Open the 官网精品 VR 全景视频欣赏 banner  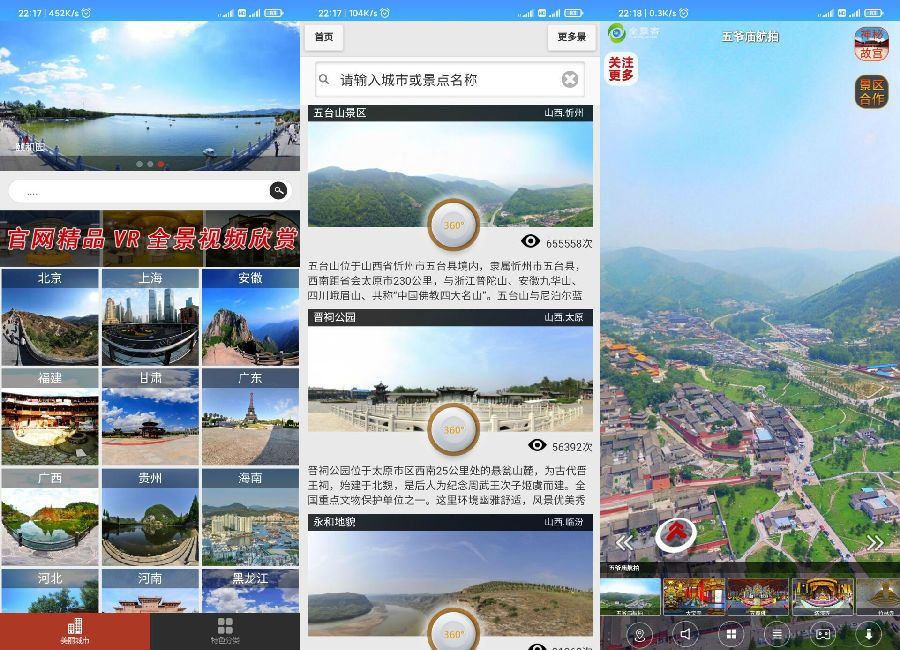[x=150, y=239]
